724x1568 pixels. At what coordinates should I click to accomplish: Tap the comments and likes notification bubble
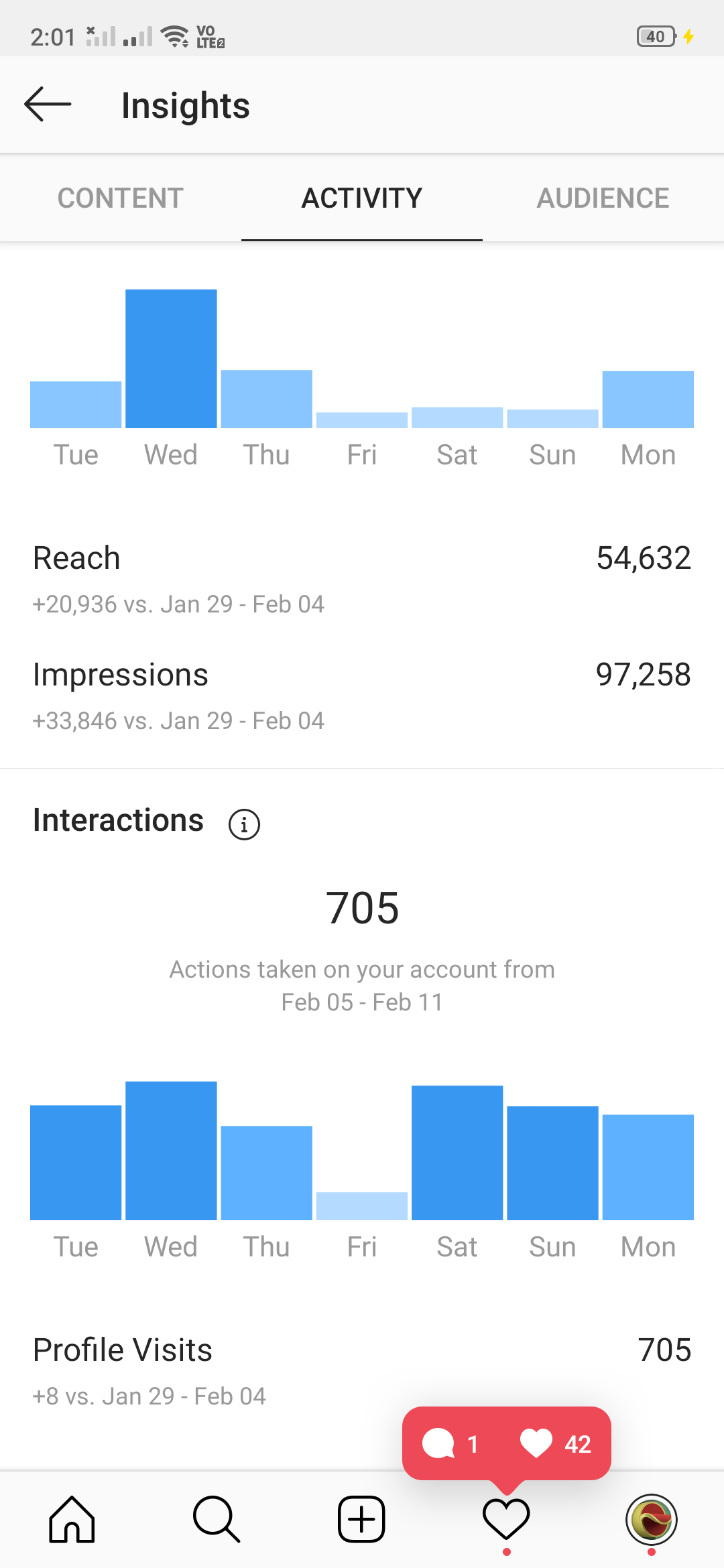(507, 1444)
